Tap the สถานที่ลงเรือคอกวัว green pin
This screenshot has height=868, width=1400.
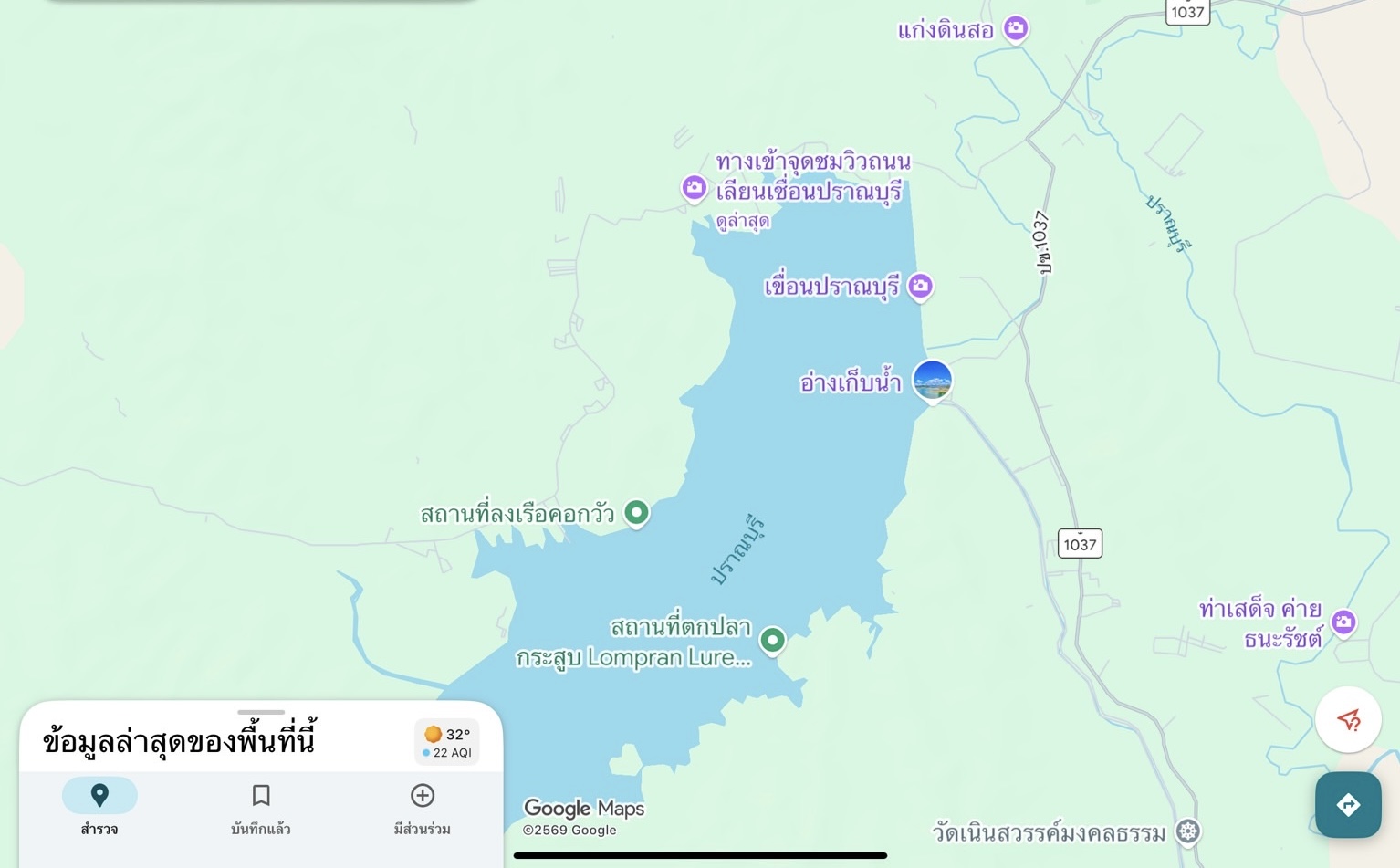click(636, 512)
